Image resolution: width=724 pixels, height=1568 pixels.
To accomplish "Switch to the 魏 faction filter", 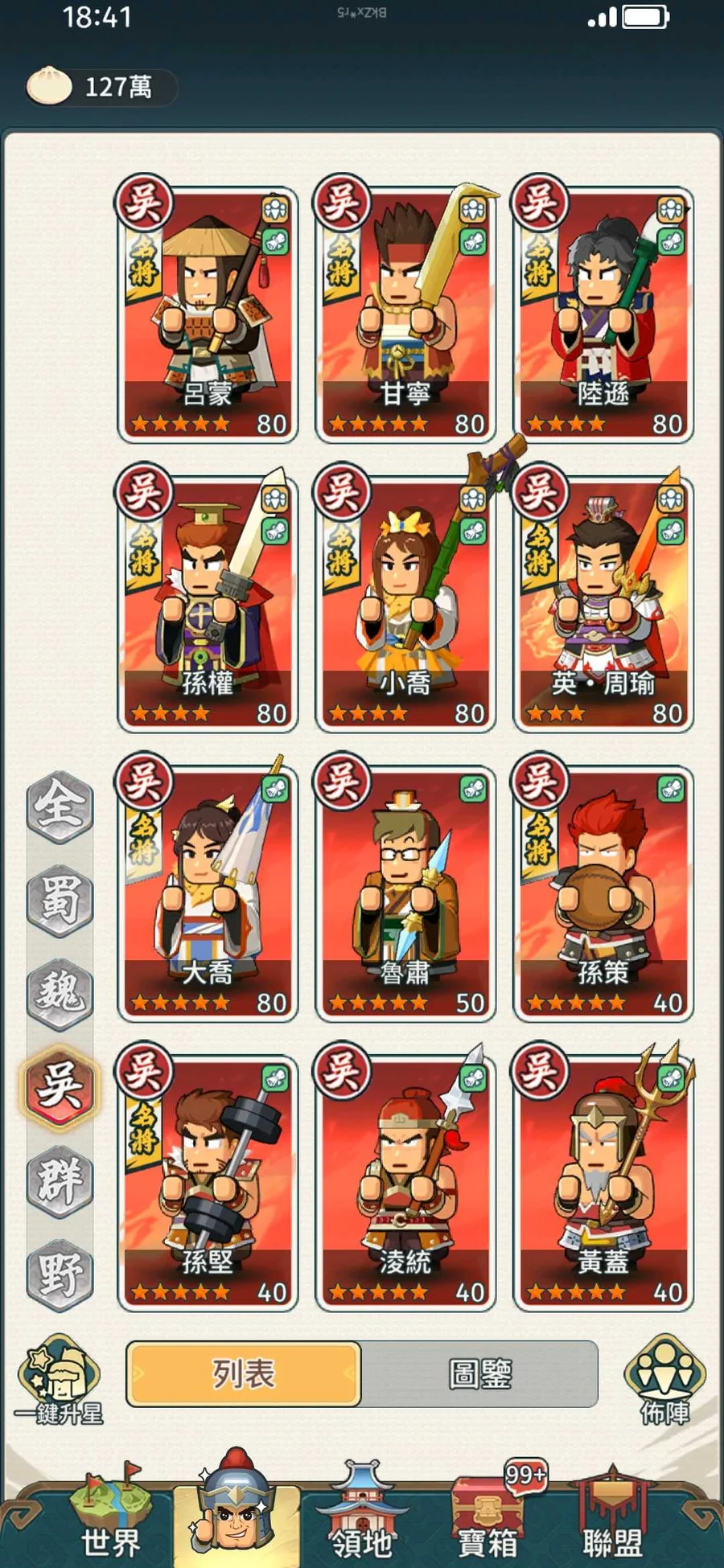I will click(x=60, y=994).
